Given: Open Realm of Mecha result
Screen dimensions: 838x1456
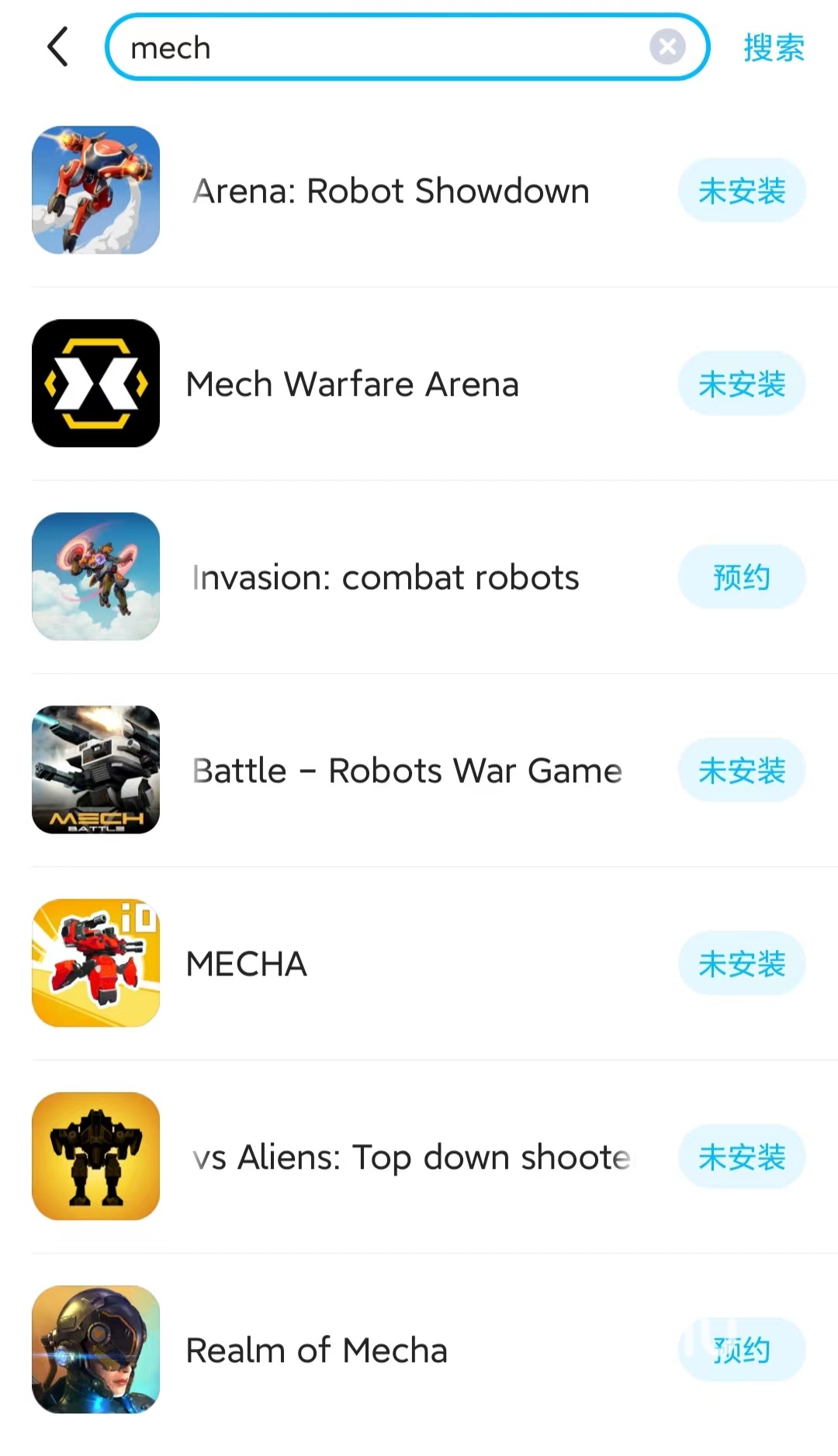Looking at the screenshot, I should click(x=317, y=1350).
